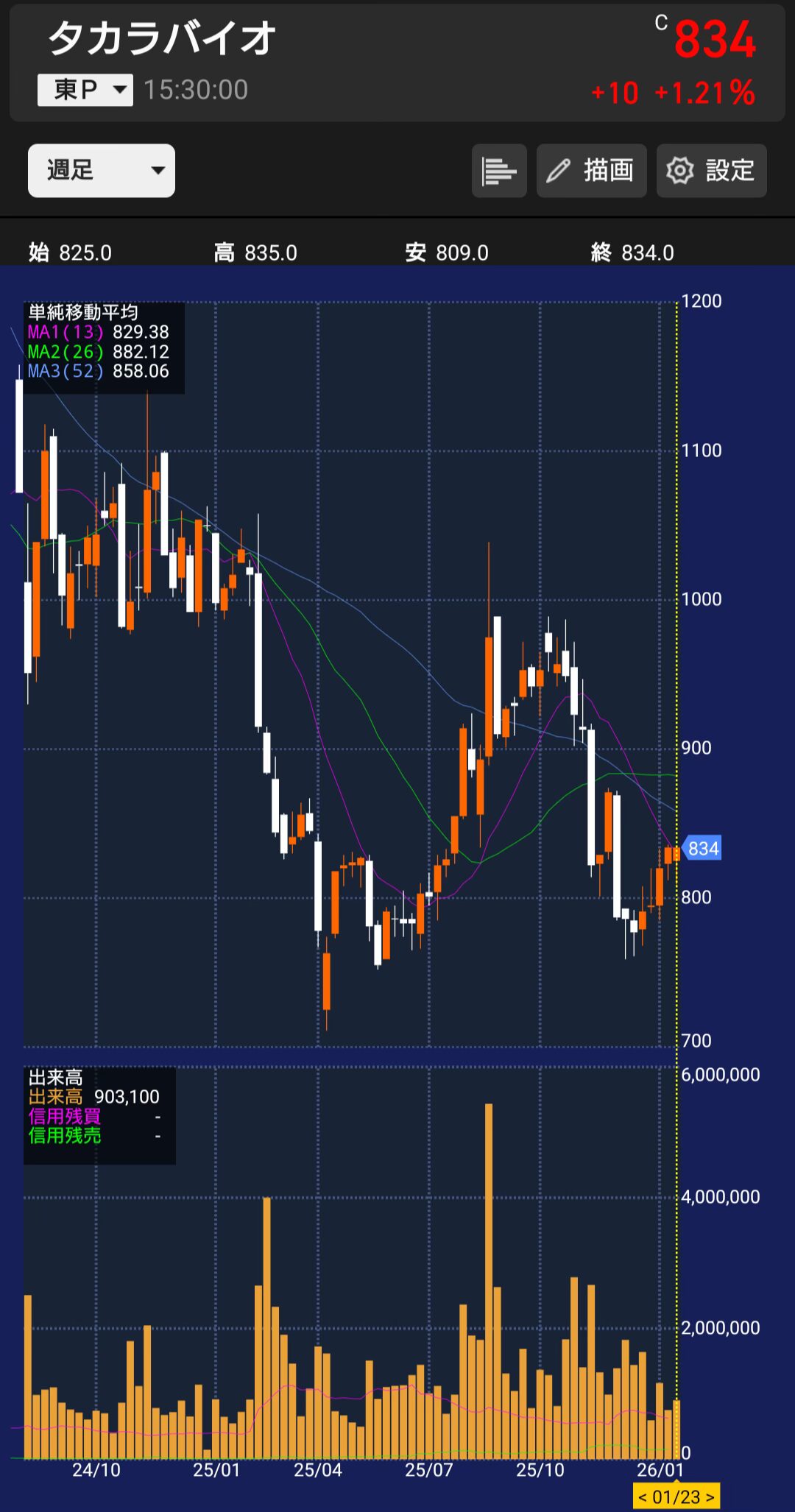795x1512 pixels.
Task: Change the 週足 chart period dropdown
Action: tap(102, 171)
